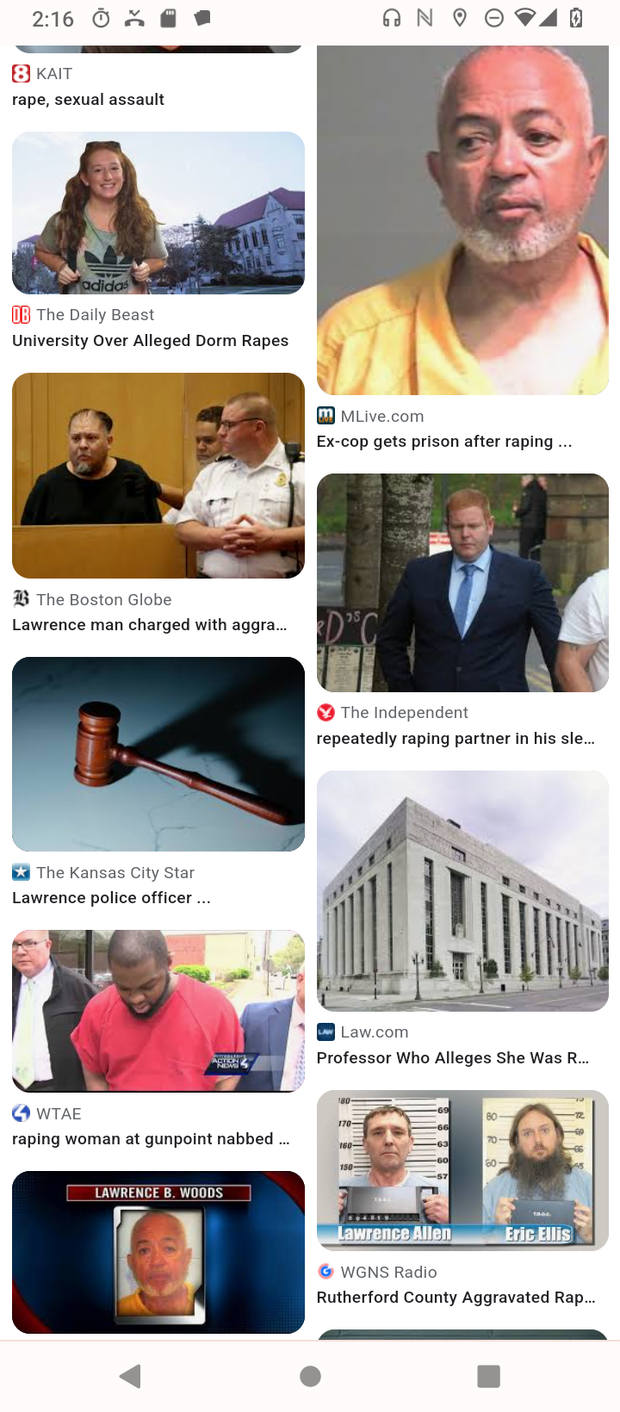Open The Boston Globe courtroom image
Image resolution: width=620 pixels, height=1412 pixels.
pos(158,476)
